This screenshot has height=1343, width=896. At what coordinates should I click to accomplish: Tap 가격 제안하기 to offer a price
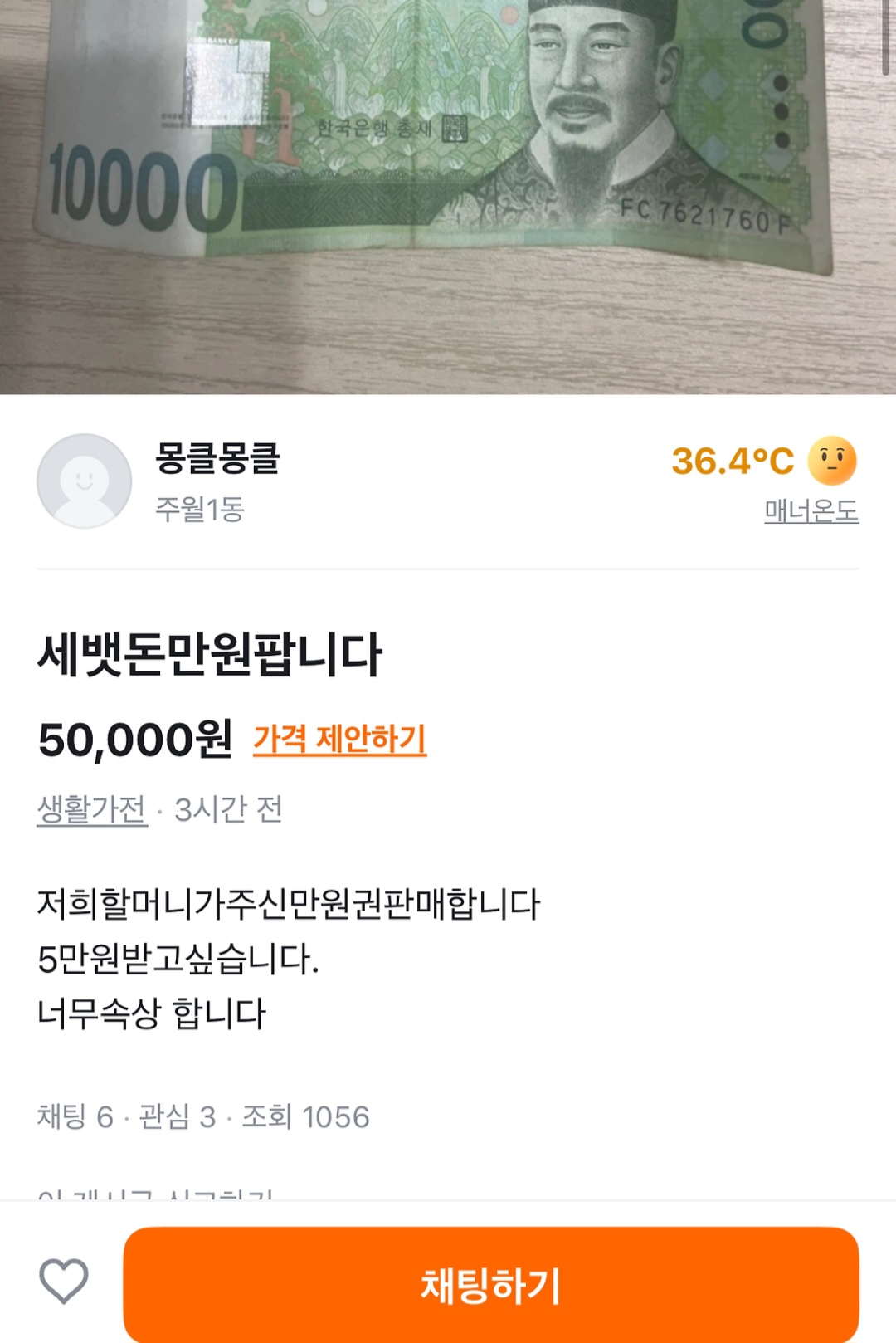[x=339, y=738]
